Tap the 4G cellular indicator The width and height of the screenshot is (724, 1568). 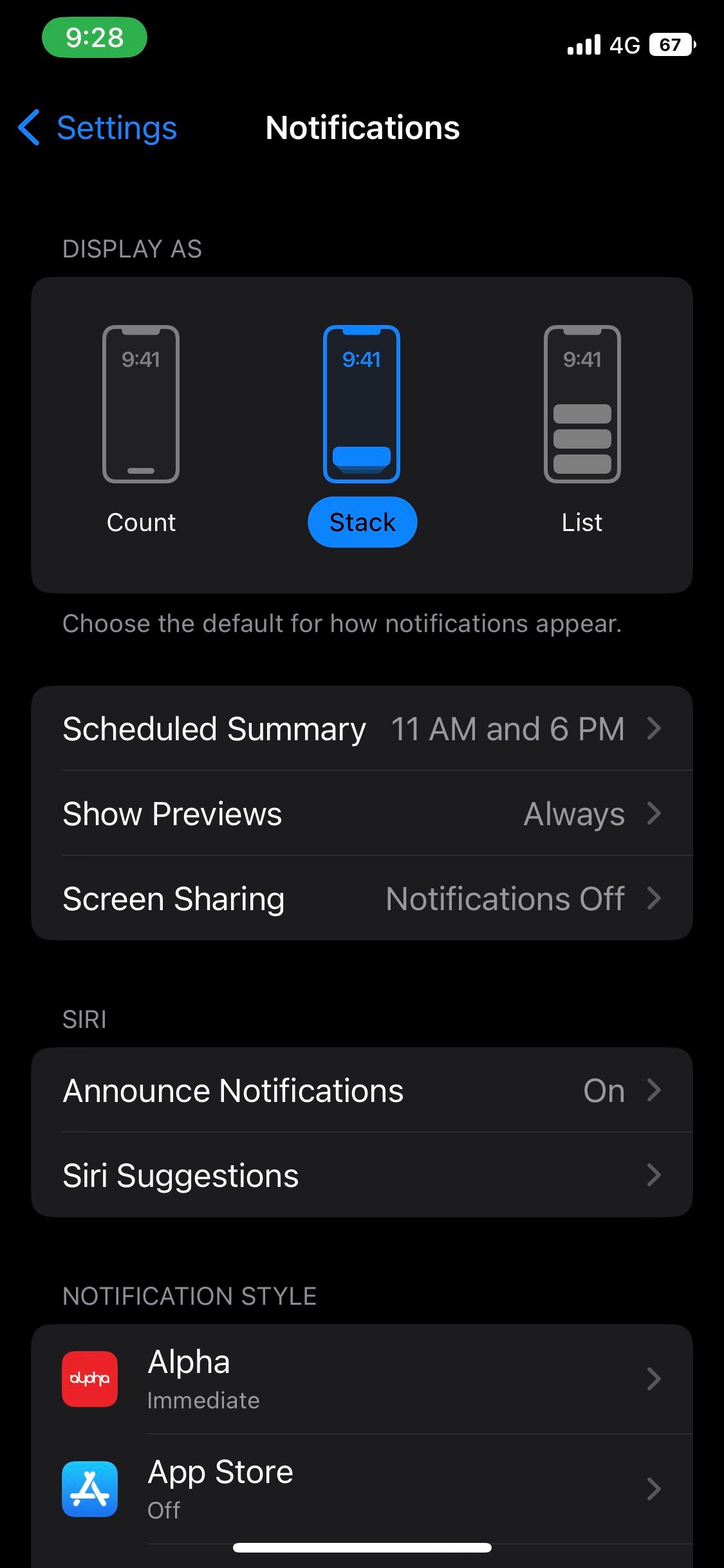pyautogui.click(x=624, y=45)
